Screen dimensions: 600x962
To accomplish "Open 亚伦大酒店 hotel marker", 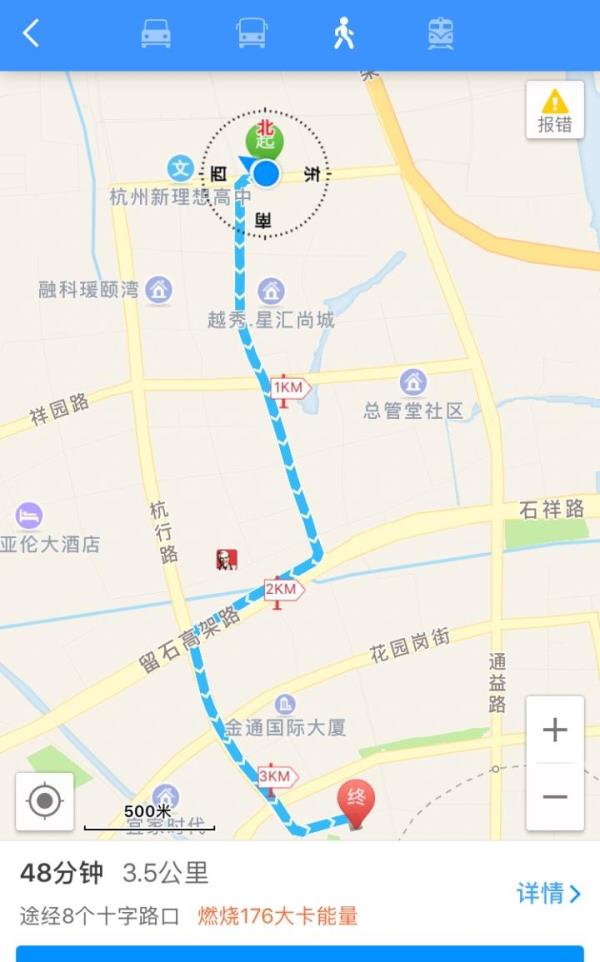I will [x=28, y=515].
